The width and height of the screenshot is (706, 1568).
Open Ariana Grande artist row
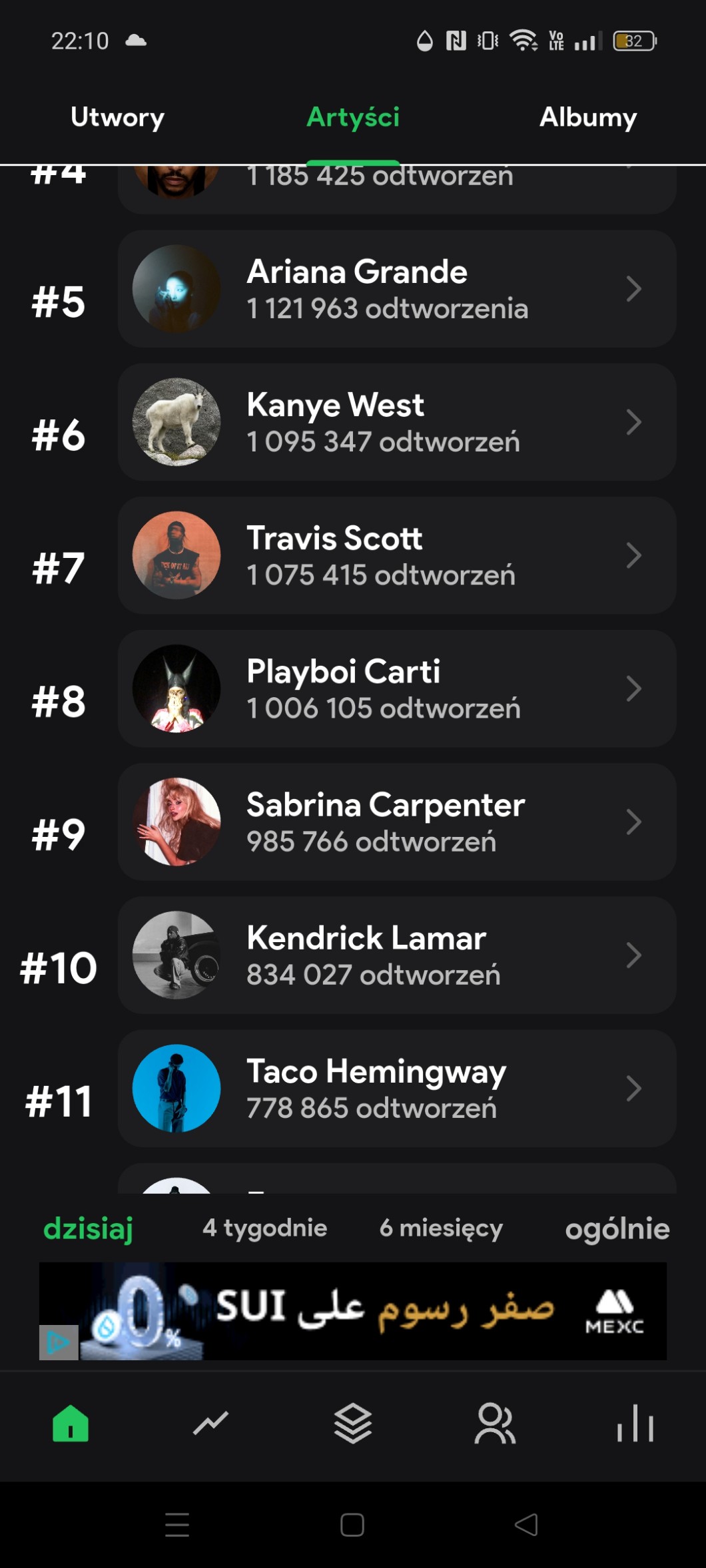(x=397, y=289)
